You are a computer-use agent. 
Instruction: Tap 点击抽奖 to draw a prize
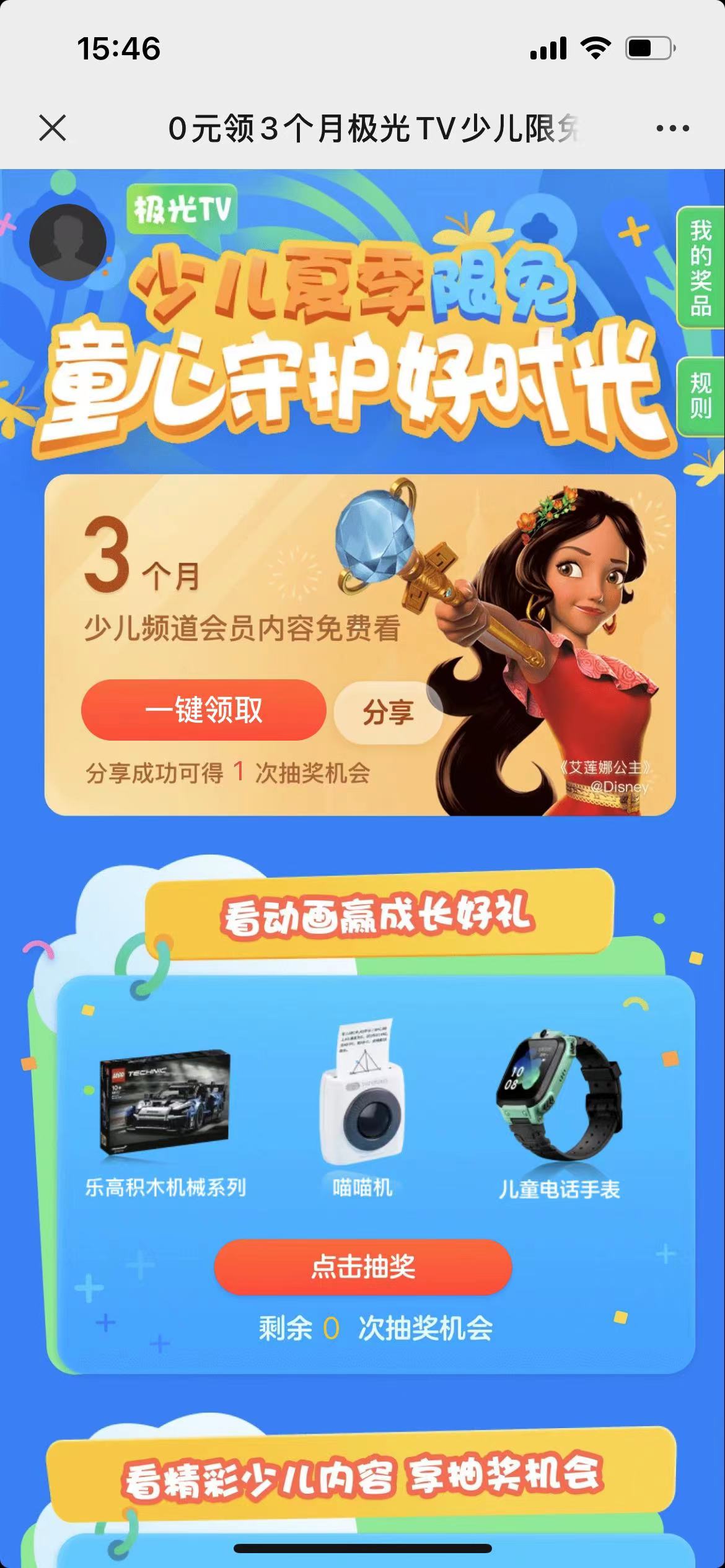coord(363,1267)
